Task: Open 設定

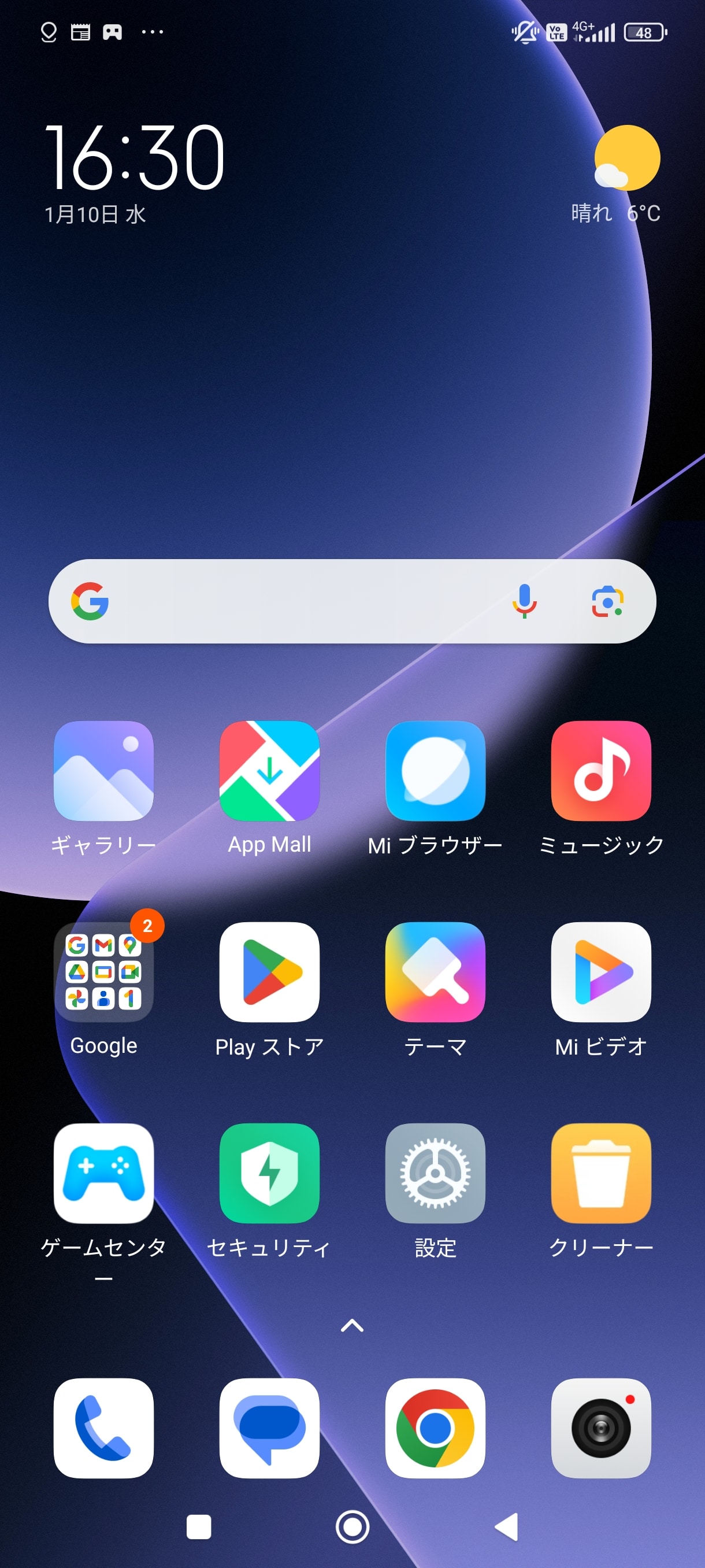Action: pyautogui.click(x=435, y=1173)
